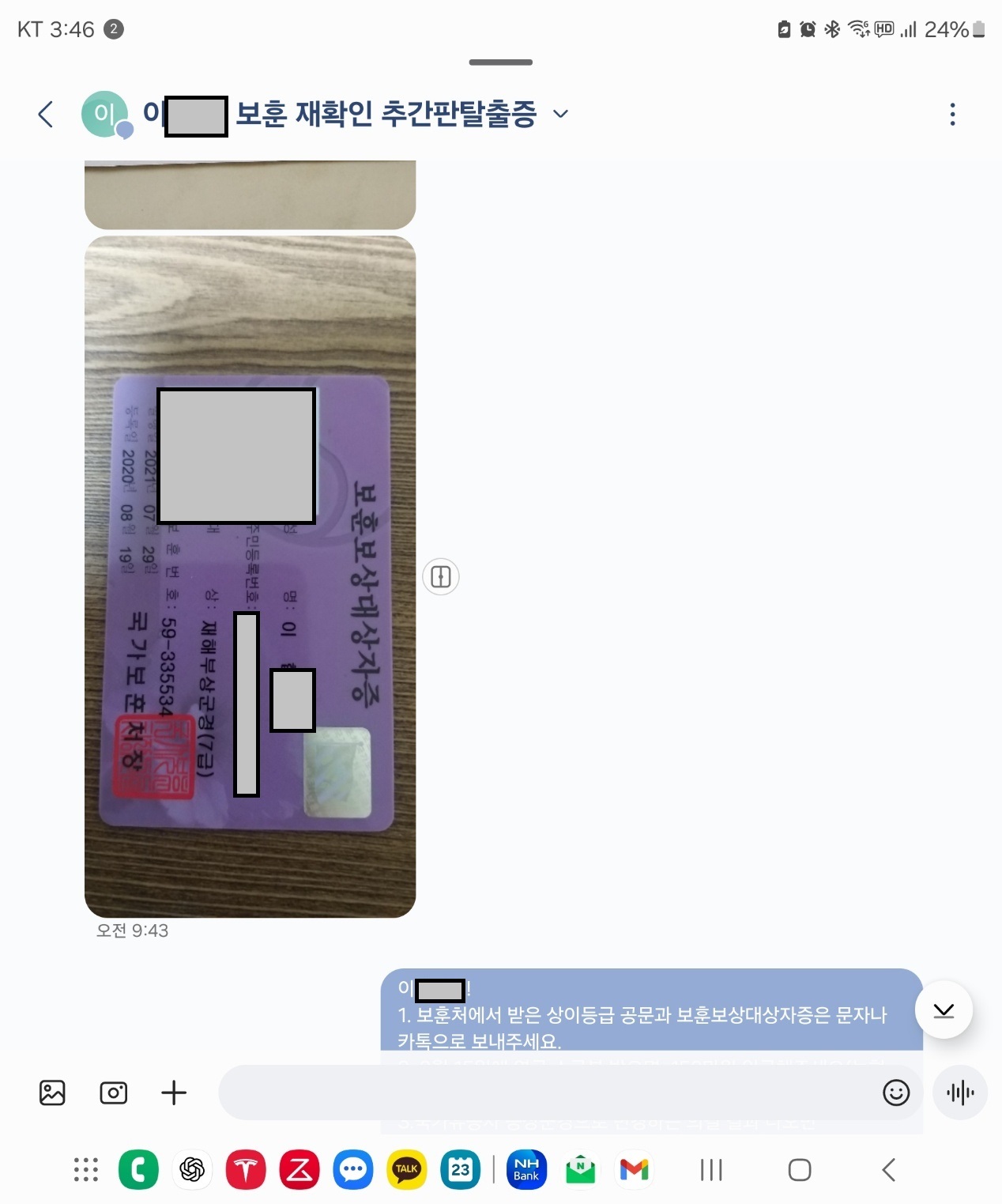This screenshot has width=1002, height=1204.
Task: Open the camera to take a photo
Action: point(113,1093)
